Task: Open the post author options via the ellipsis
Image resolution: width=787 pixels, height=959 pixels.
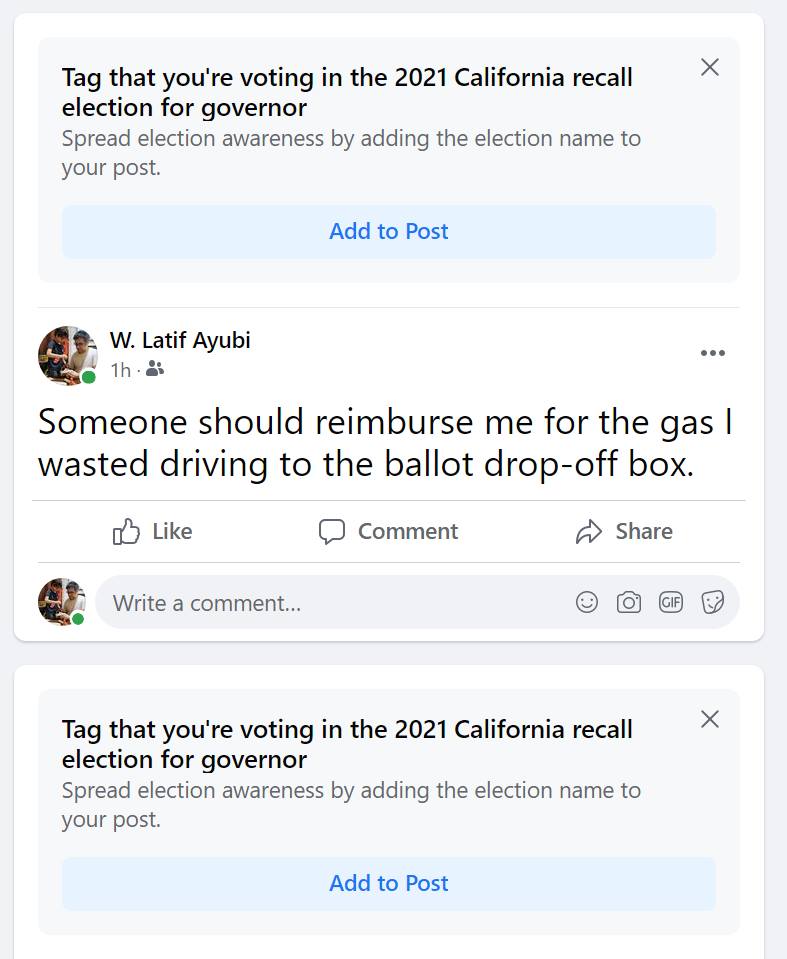Action: point(713,352)
